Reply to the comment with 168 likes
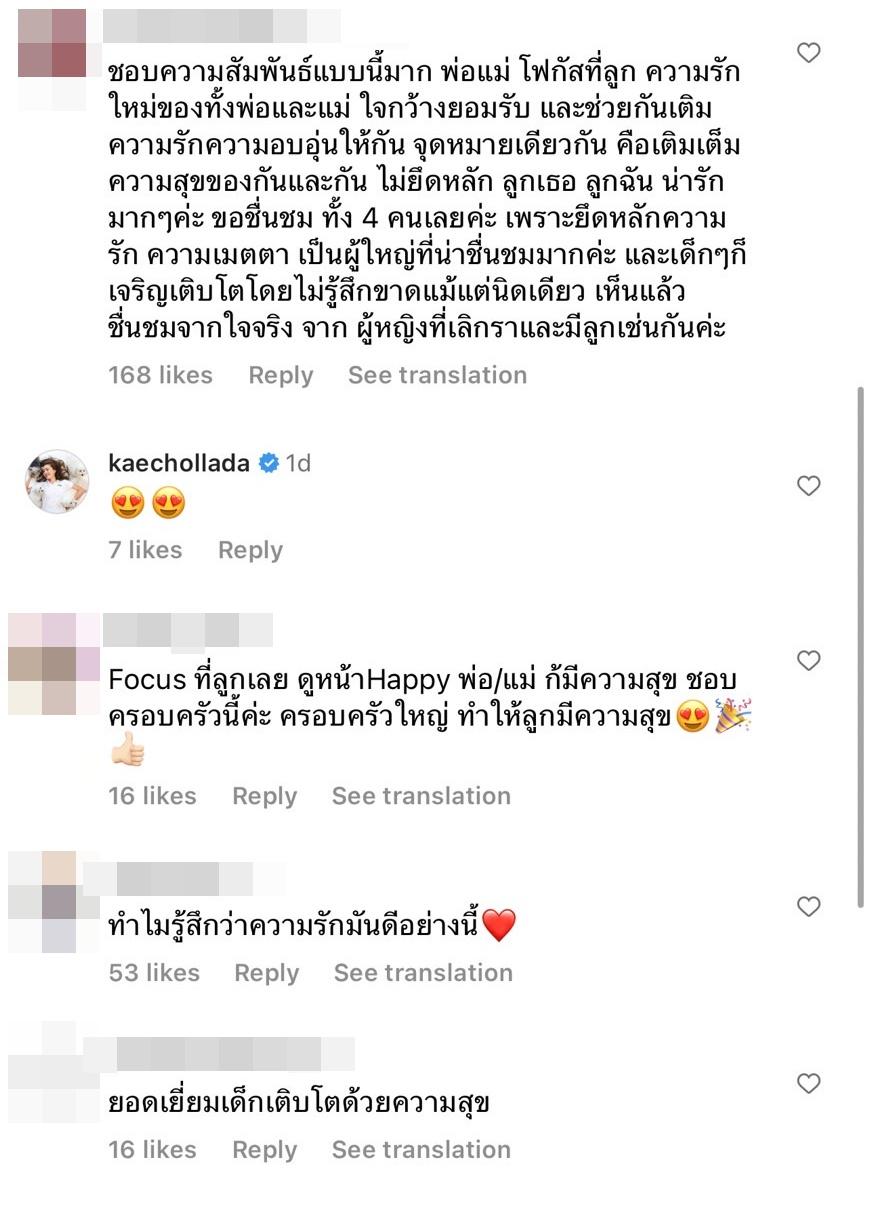 [x=281, y=375]
